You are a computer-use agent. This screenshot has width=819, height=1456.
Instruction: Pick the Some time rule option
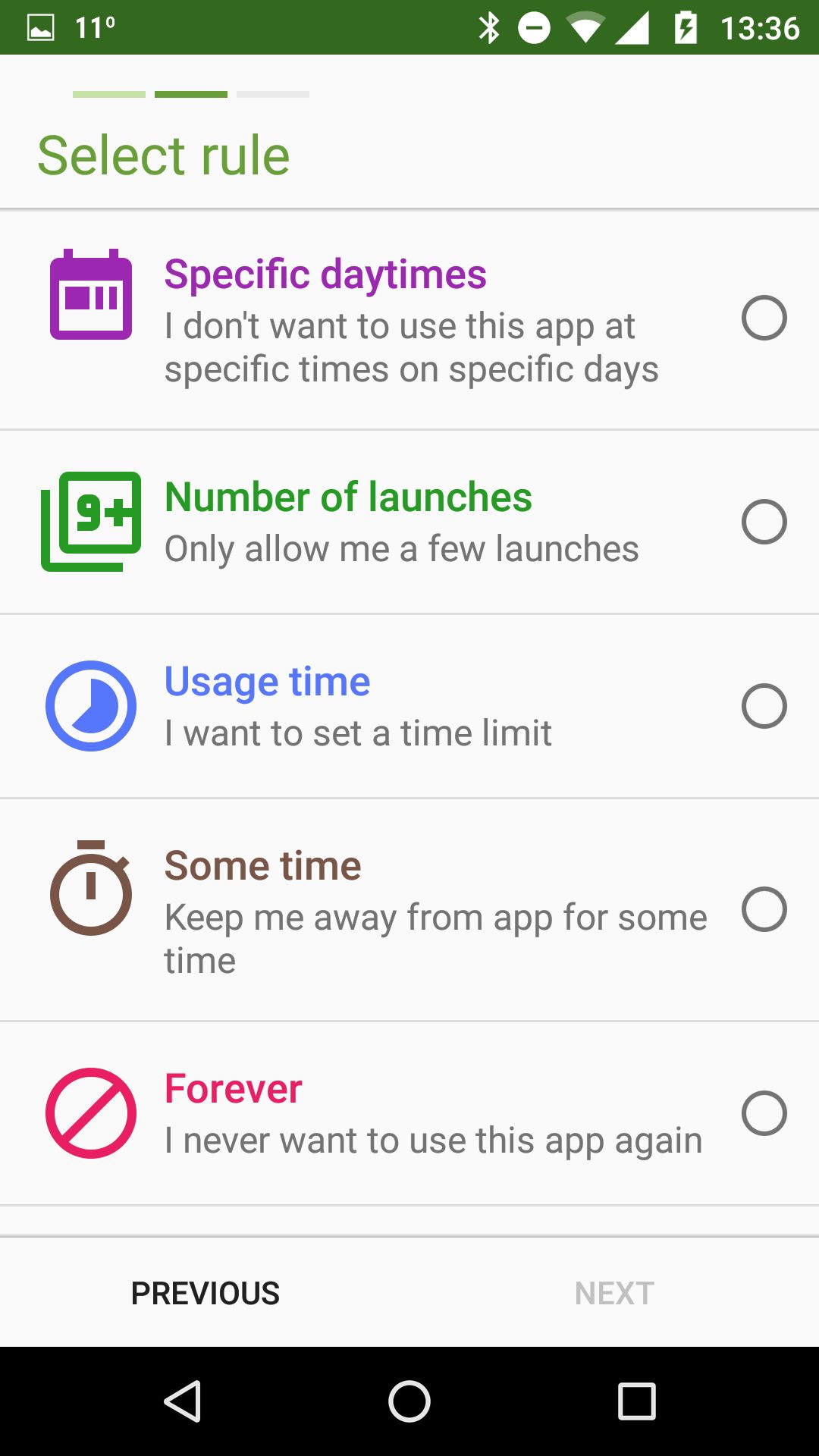[409, 909]
